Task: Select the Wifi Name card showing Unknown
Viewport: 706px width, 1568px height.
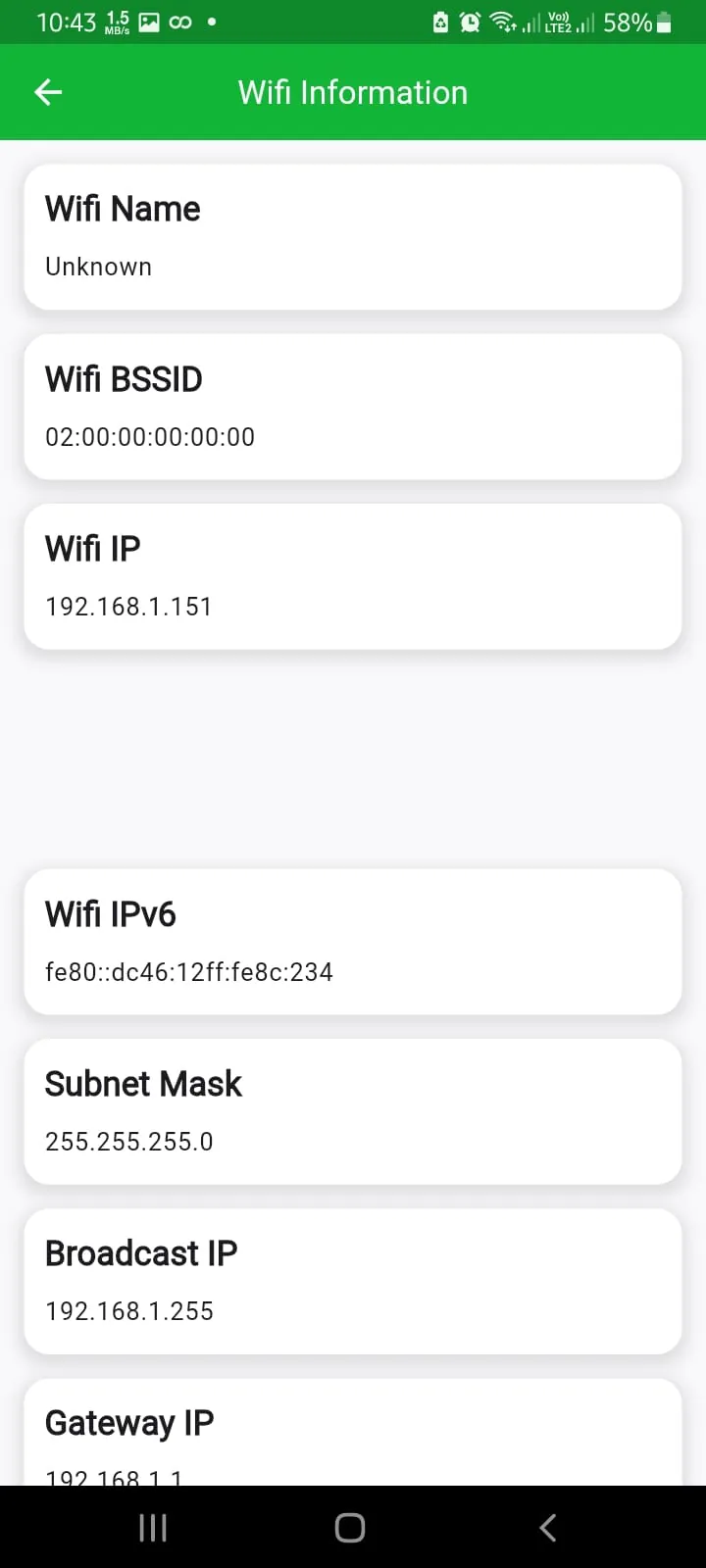Action: (x=353, y=236)
